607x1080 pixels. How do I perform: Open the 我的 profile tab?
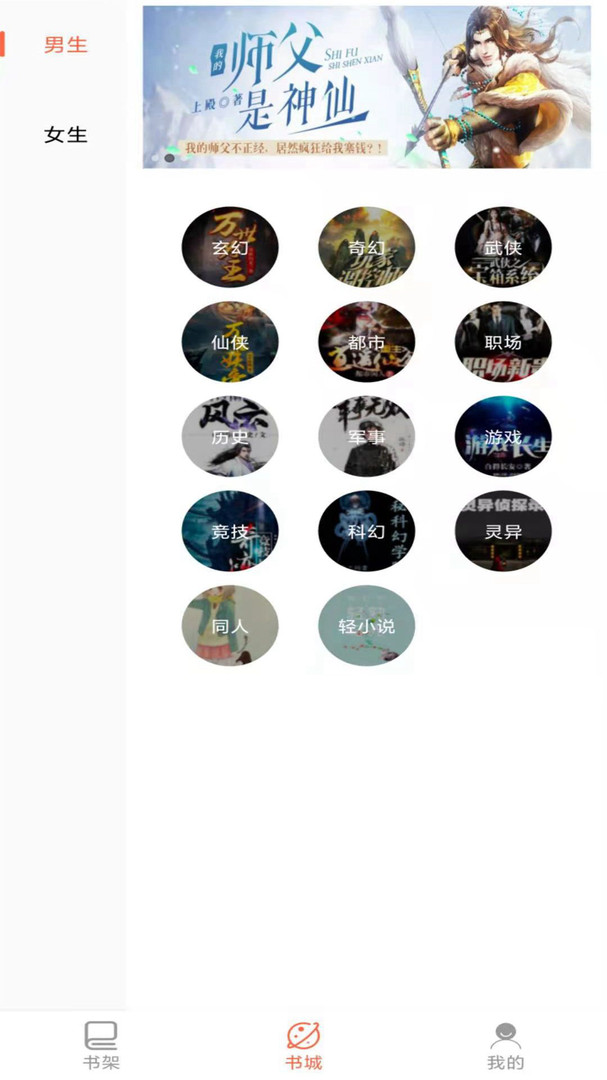click(505, 1045)
